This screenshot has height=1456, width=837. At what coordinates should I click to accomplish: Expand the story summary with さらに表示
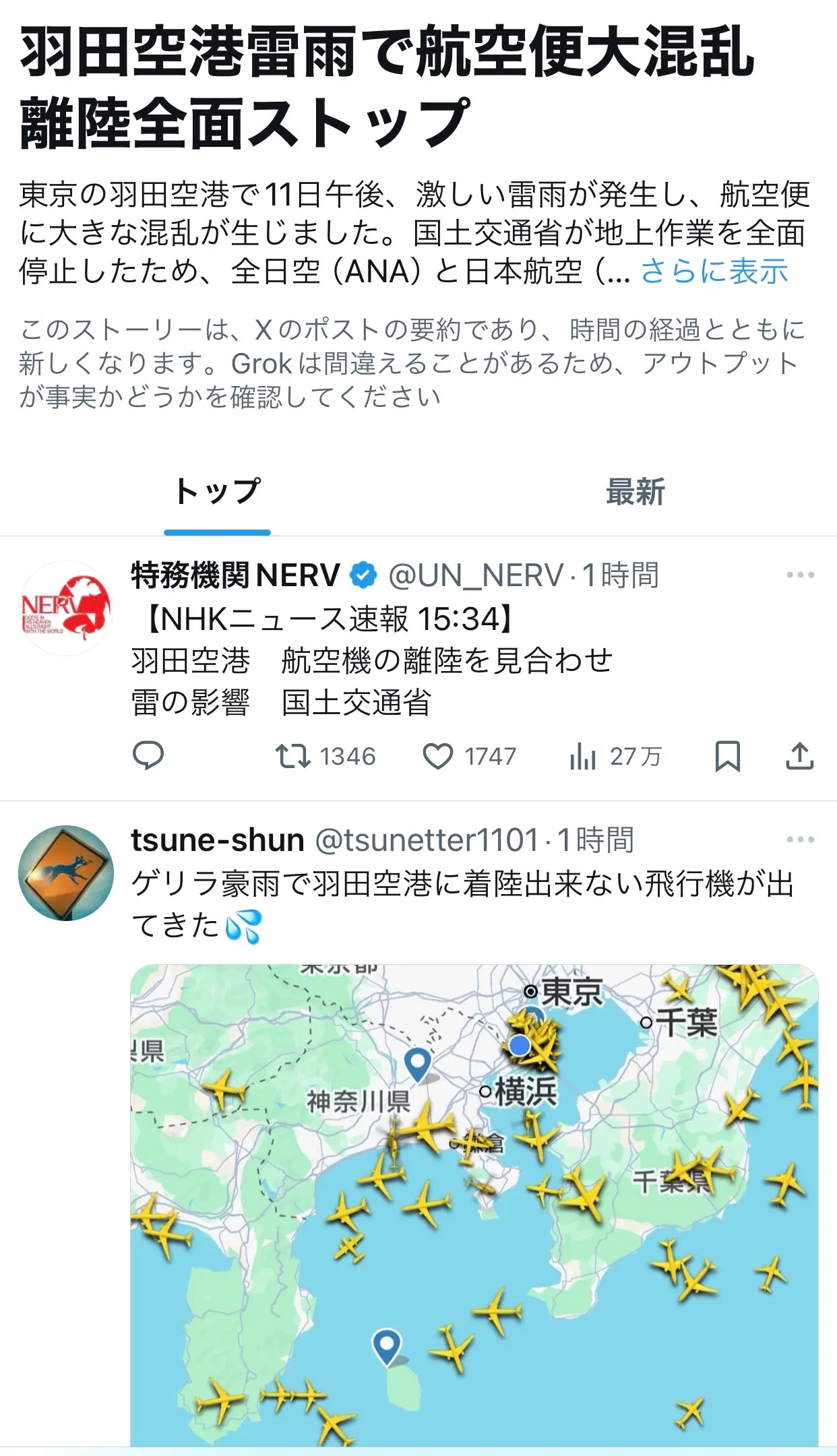coord(714,272)
